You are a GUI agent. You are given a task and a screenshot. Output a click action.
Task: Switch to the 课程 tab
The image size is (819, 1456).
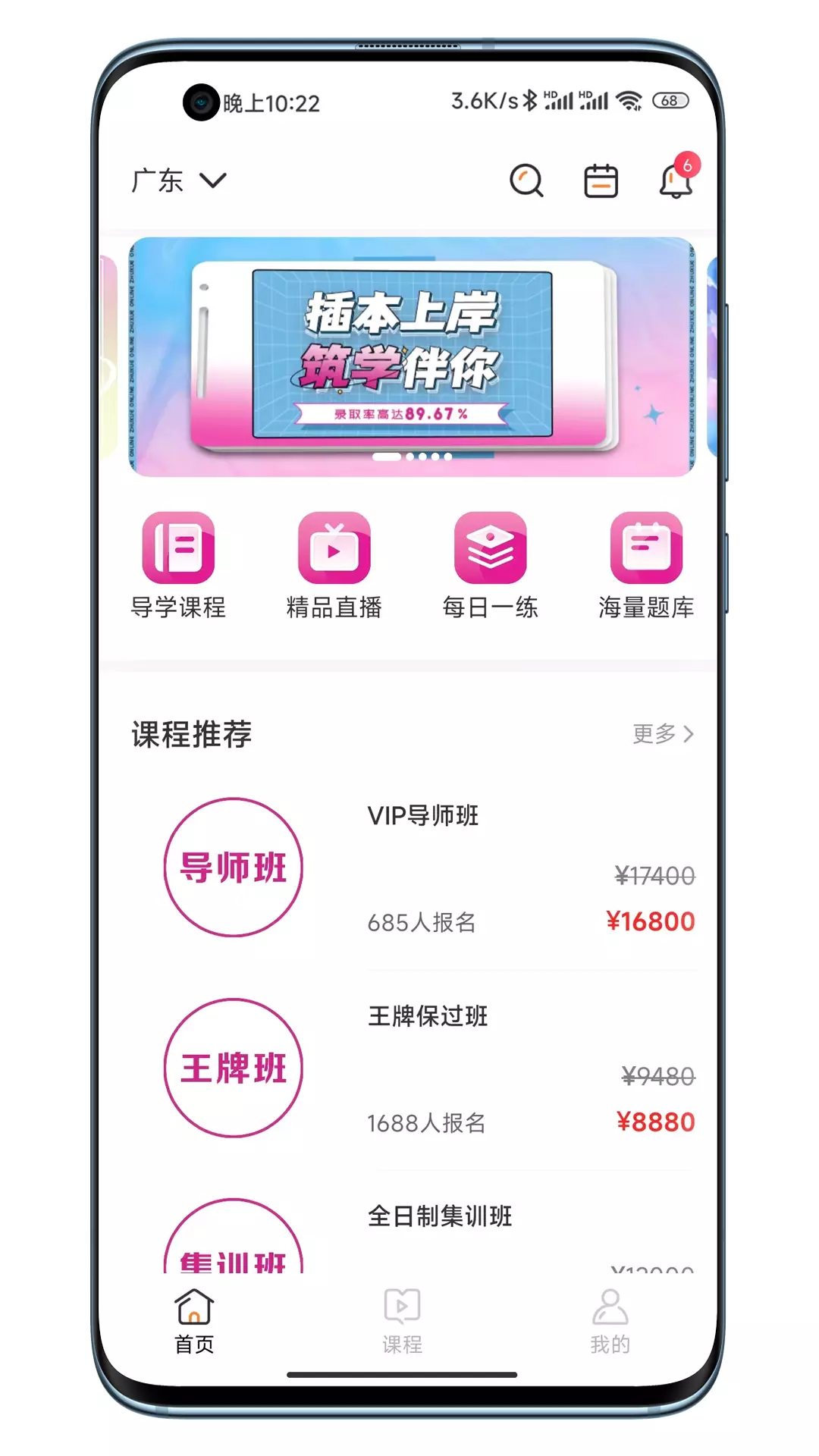click(x=402, y=1322)
